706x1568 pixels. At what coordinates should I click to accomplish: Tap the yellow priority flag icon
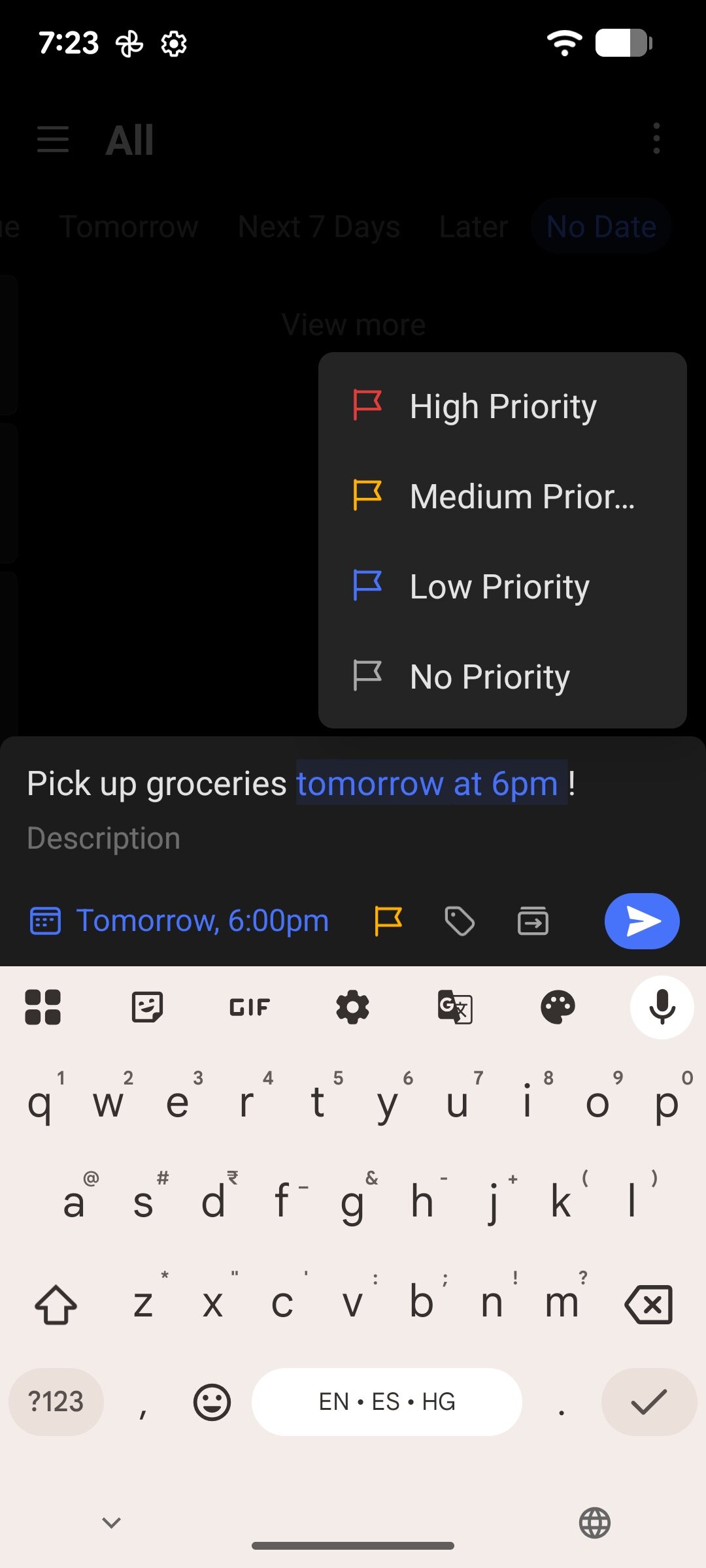pyautogui.click(x=388, y=921)
